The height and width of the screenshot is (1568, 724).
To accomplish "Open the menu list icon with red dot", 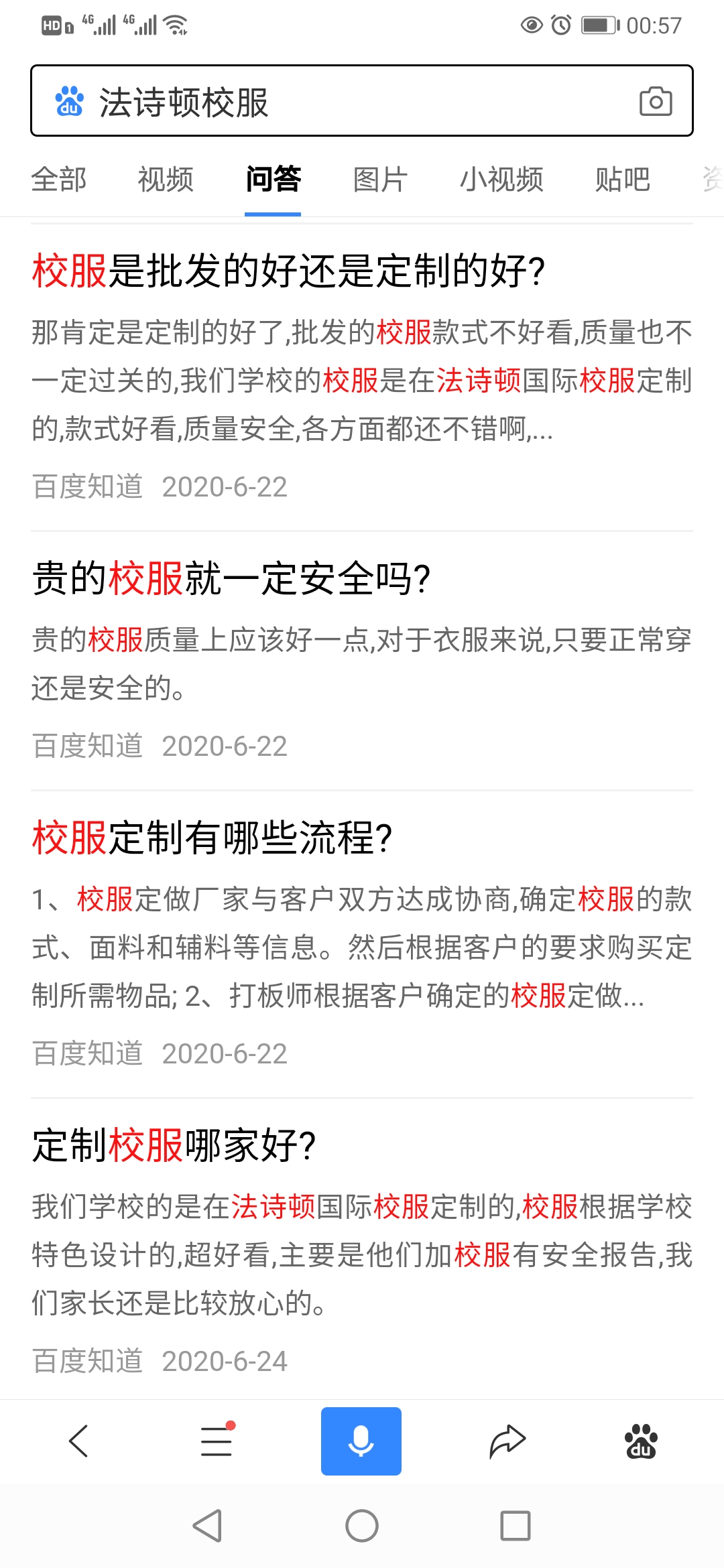I will [216, 1440].
